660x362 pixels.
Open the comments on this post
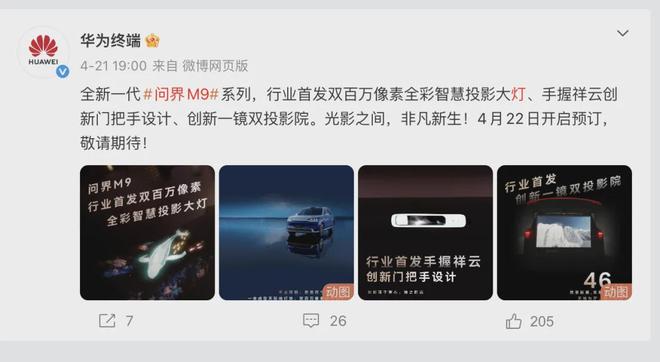click(325, 321)
